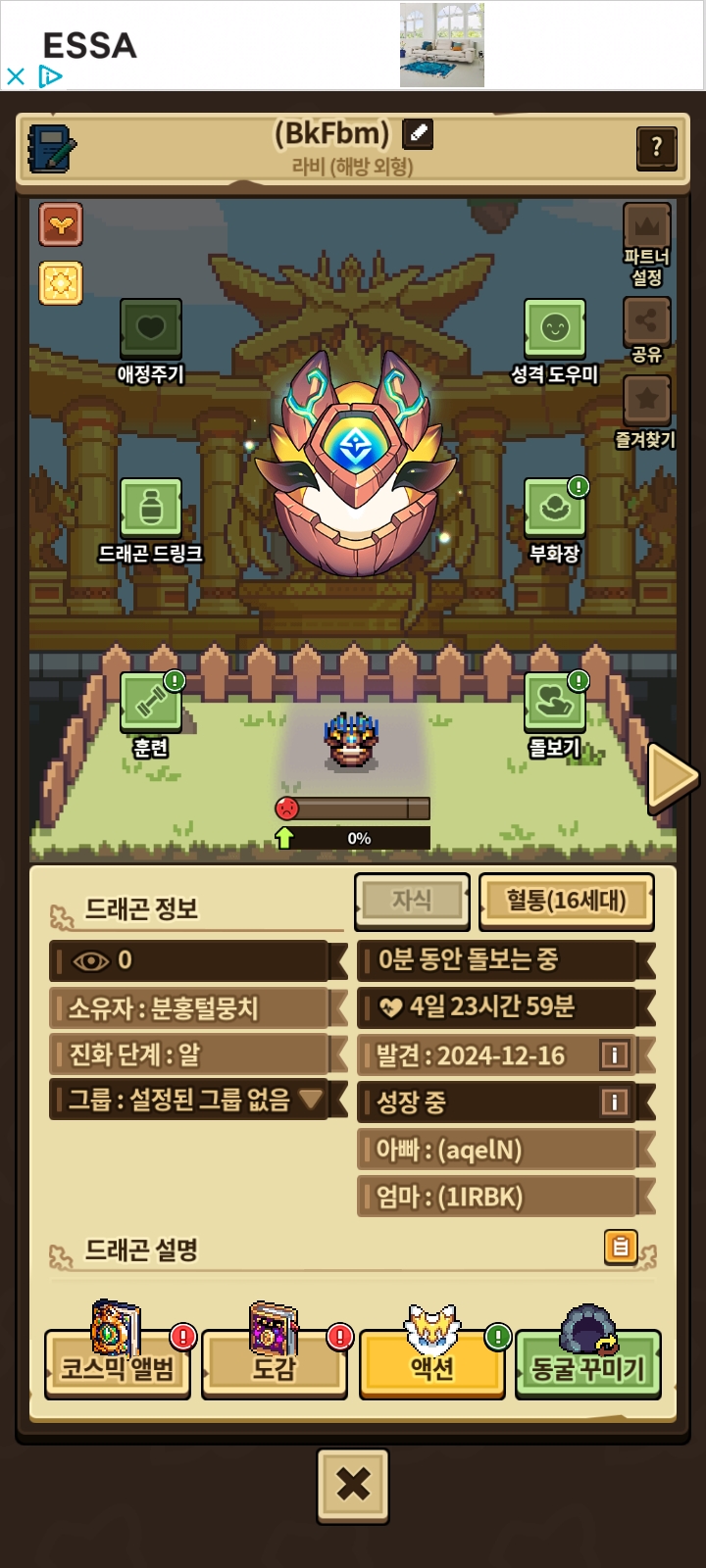Open 도감 encyclopedia
The image size is (706, 1568).
coord(274,1366)
